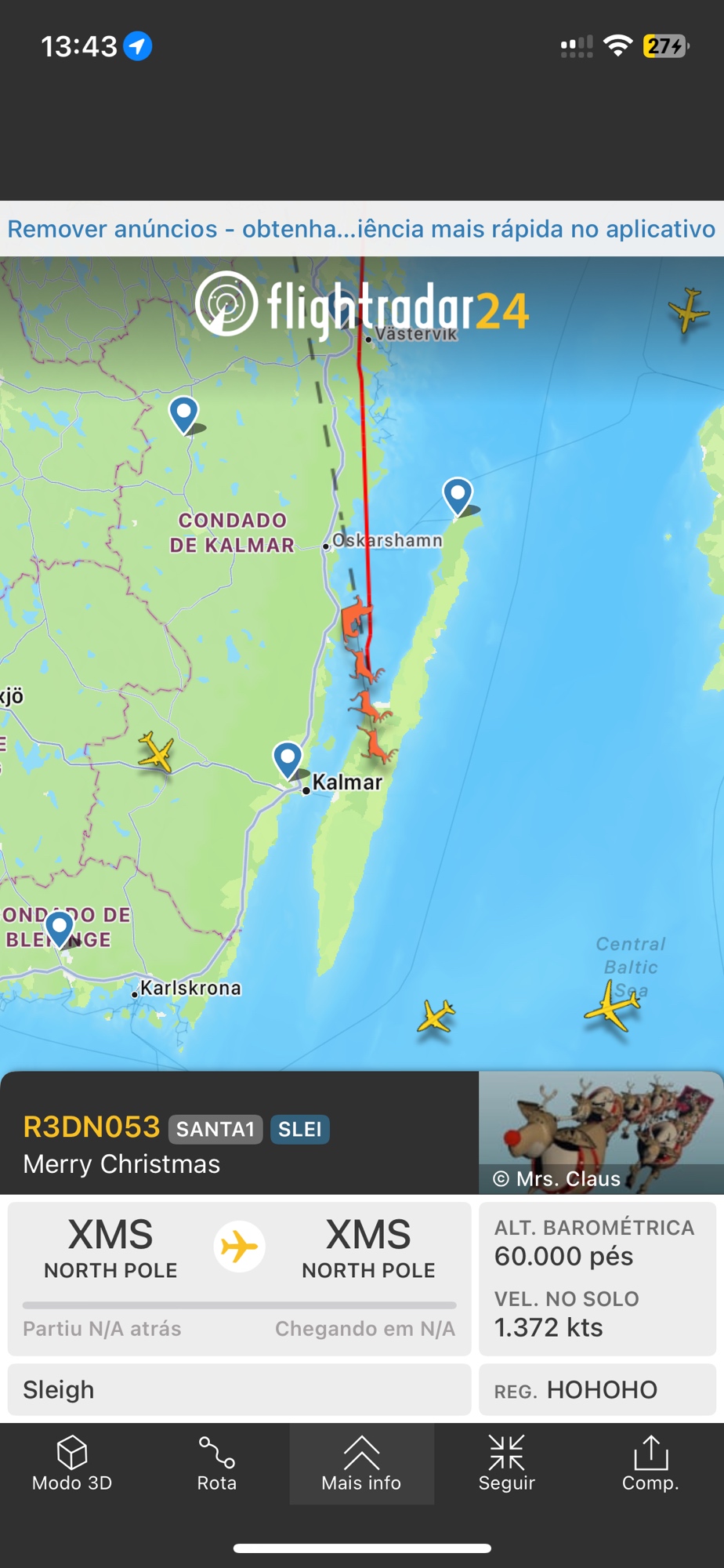Select the airport pin east of Oskarshamn
Image resolution: width=724 pixels, height=1568 pixels.
[458, 495]
